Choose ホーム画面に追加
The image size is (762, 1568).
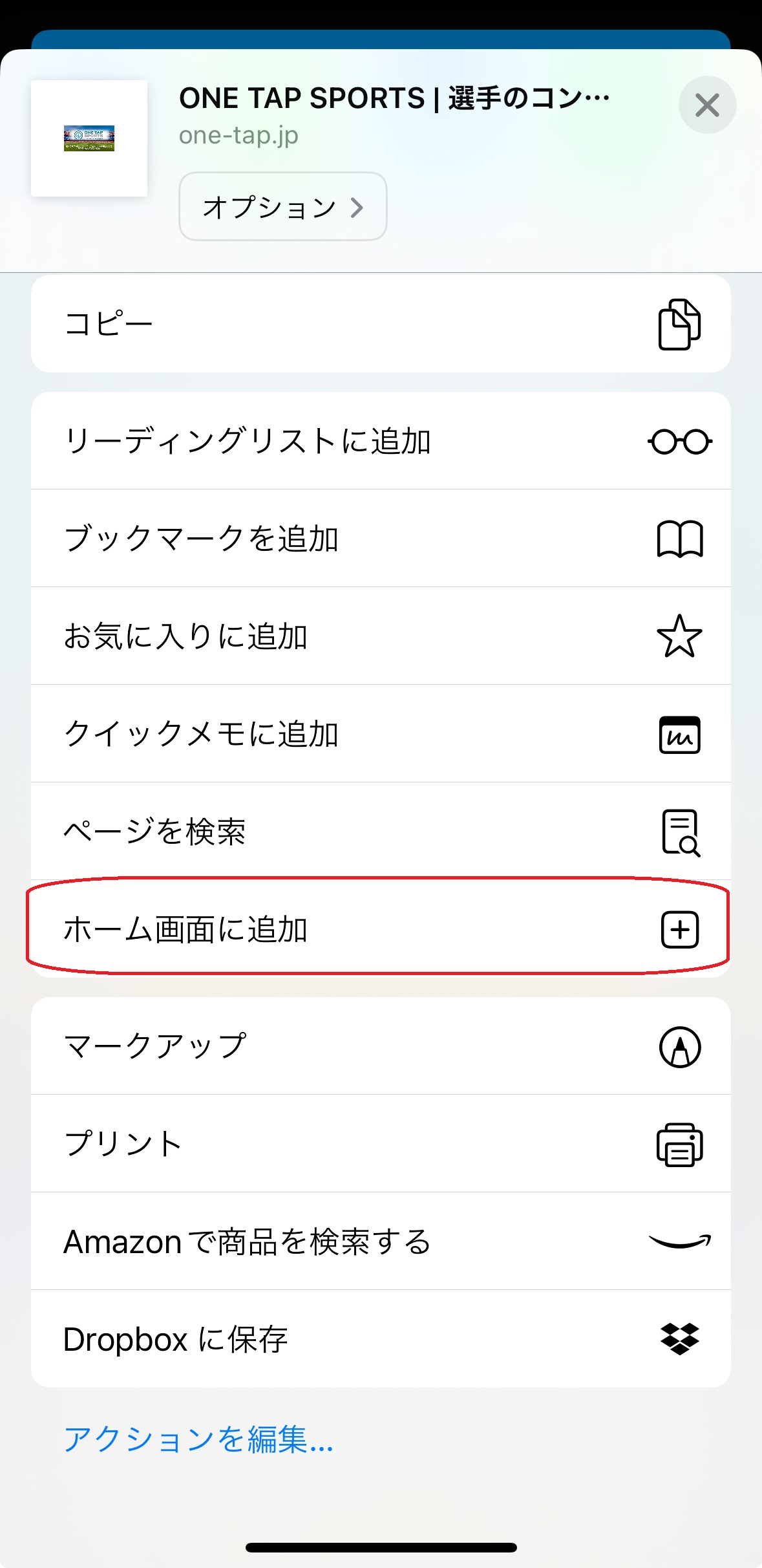381,929
